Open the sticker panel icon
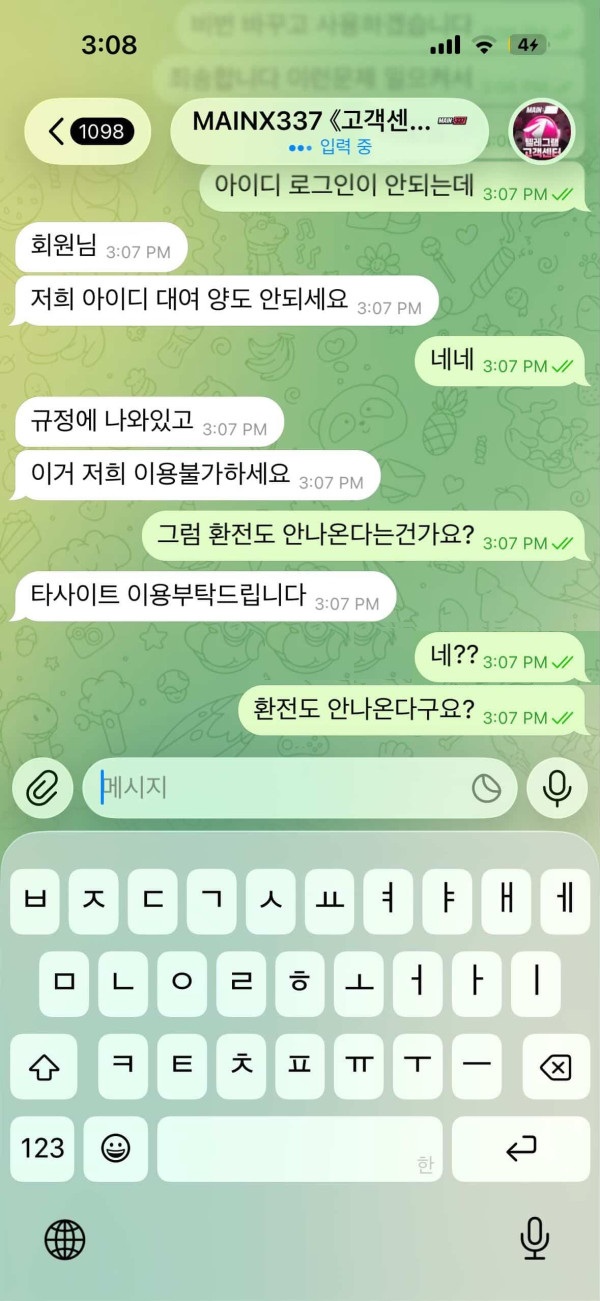The width and height of the screenshot is (600, 1301). coord(486,788)
